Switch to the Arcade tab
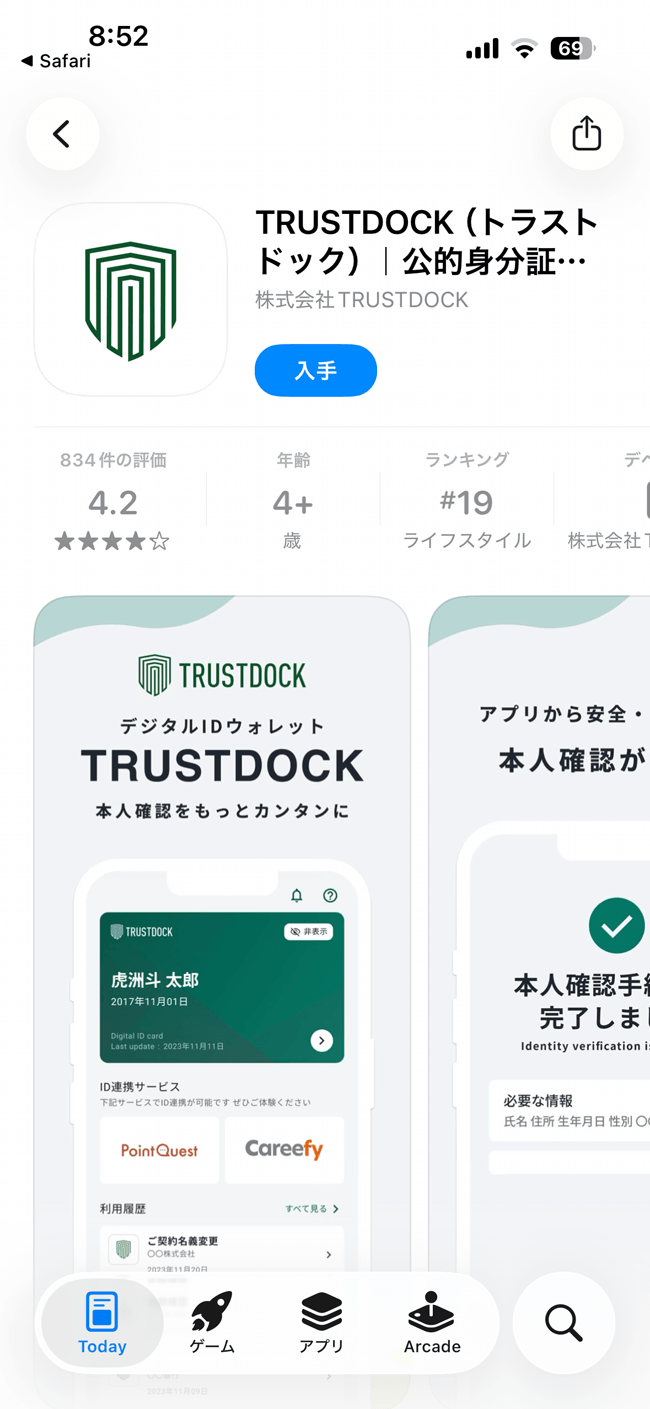 (x=432, y=1322)
